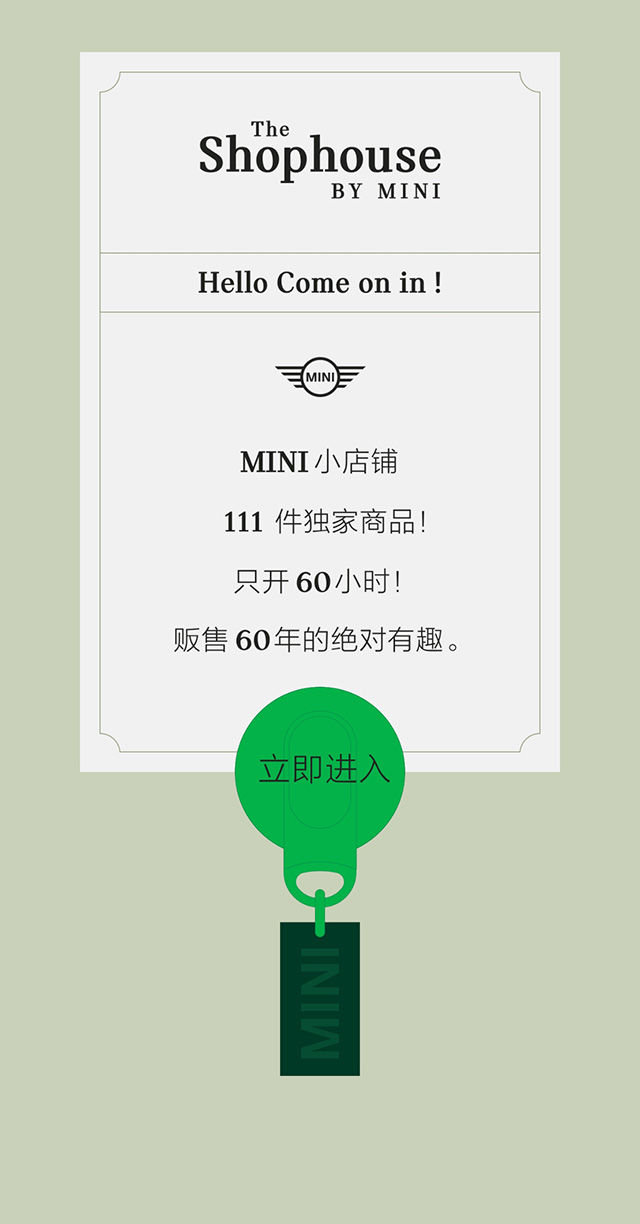Tap the green 立即进入 button

[x=320, y=770]
